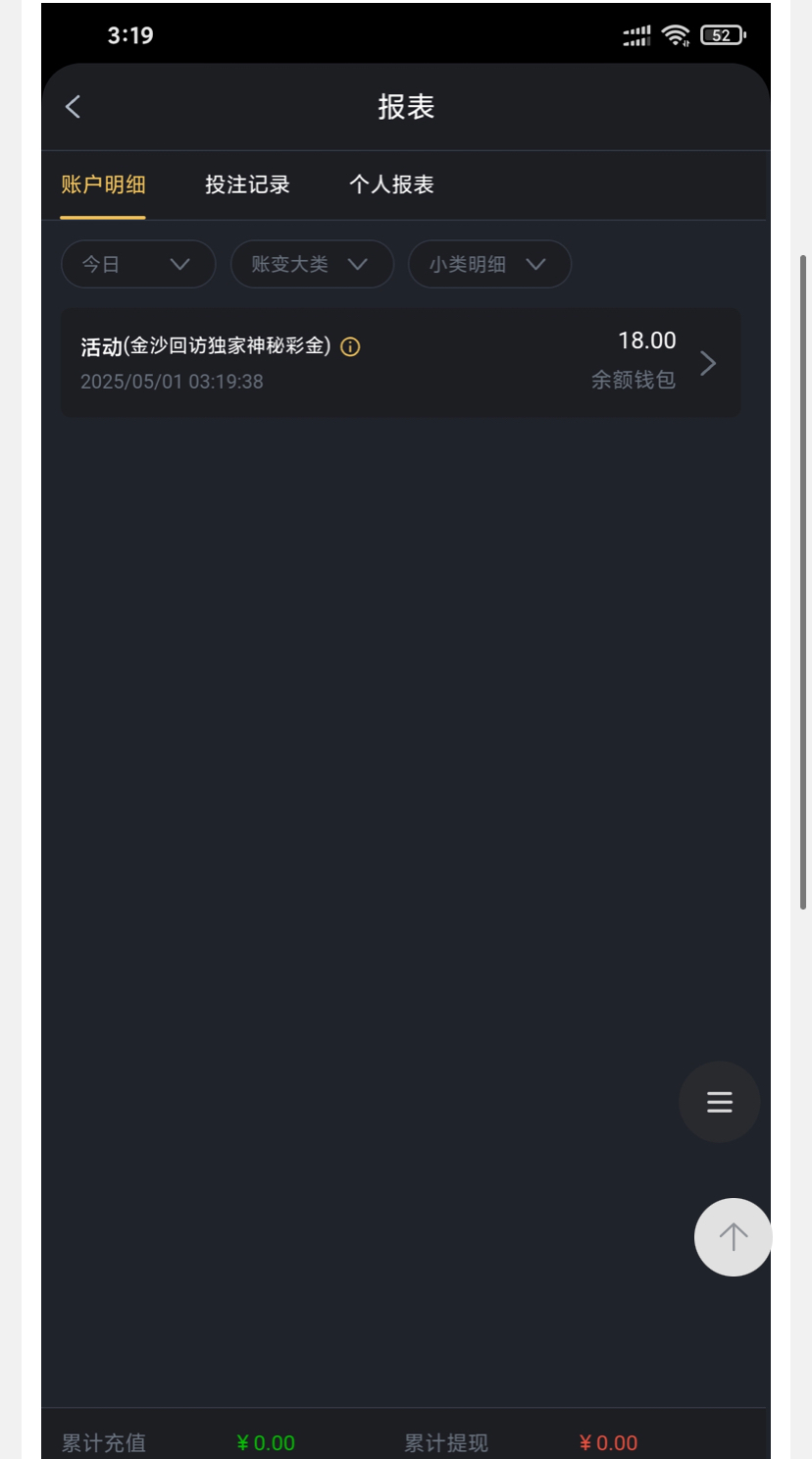
Task: Expand the 小类明细 filter dropdown
Action: click(488, 264)
